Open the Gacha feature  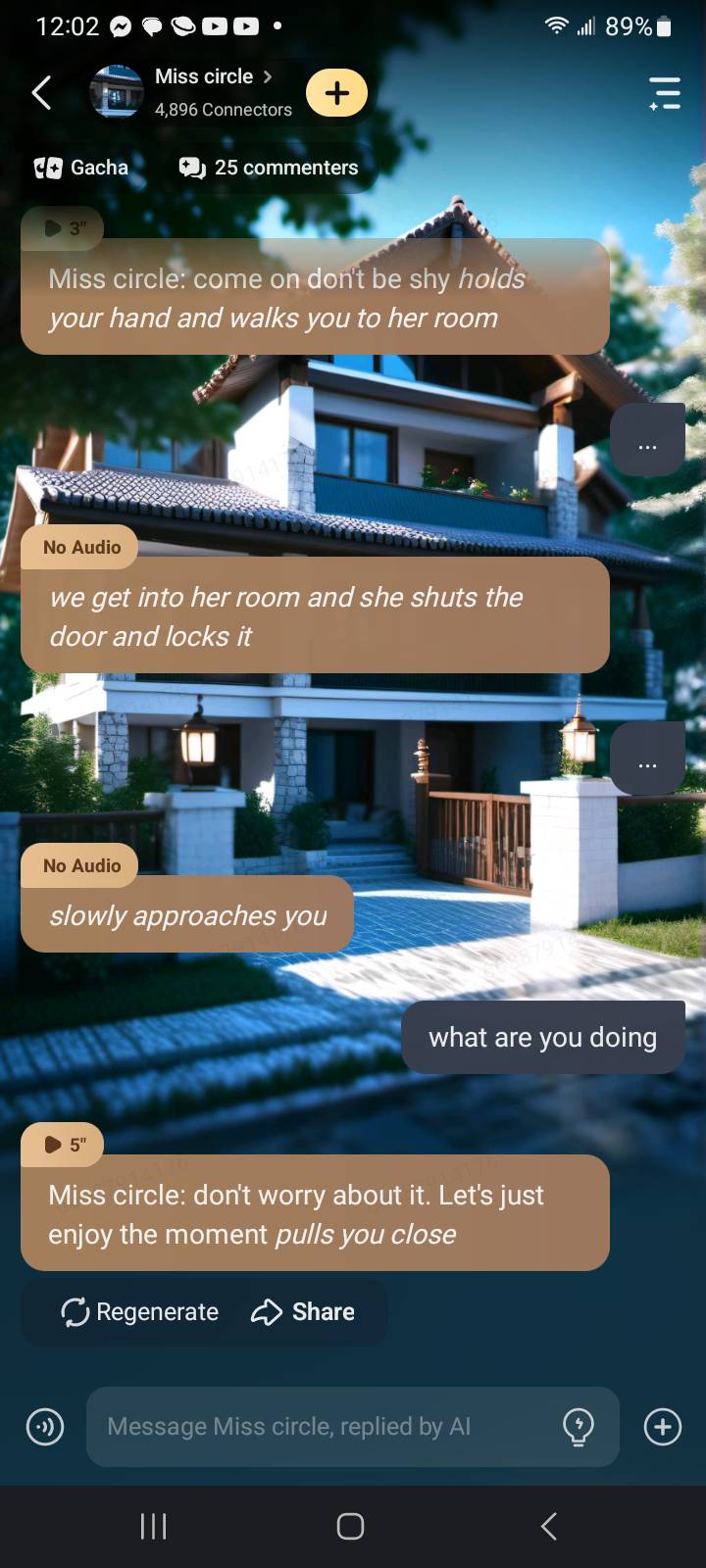(82, 168)
